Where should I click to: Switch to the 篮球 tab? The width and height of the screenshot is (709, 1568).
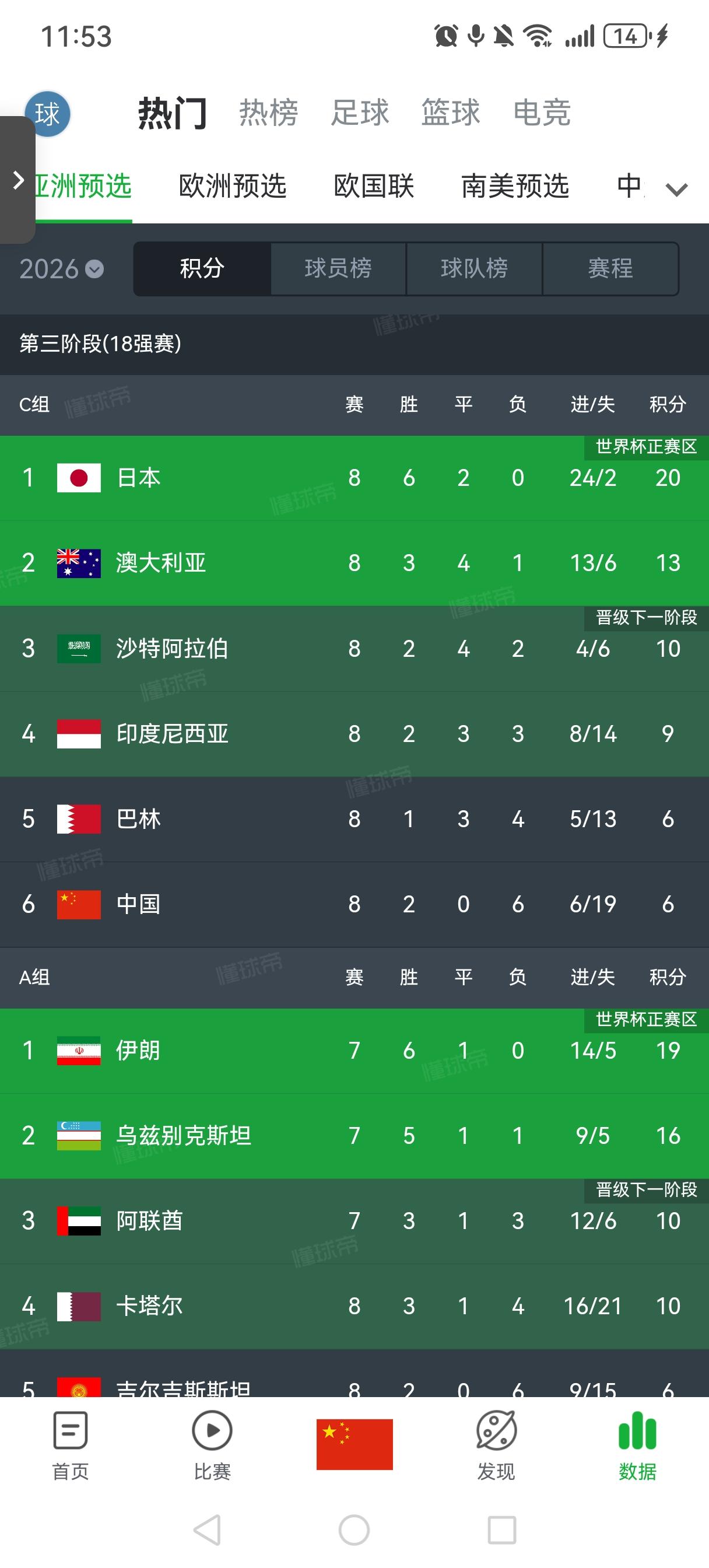pyautogui.click(x=448, y=113)
